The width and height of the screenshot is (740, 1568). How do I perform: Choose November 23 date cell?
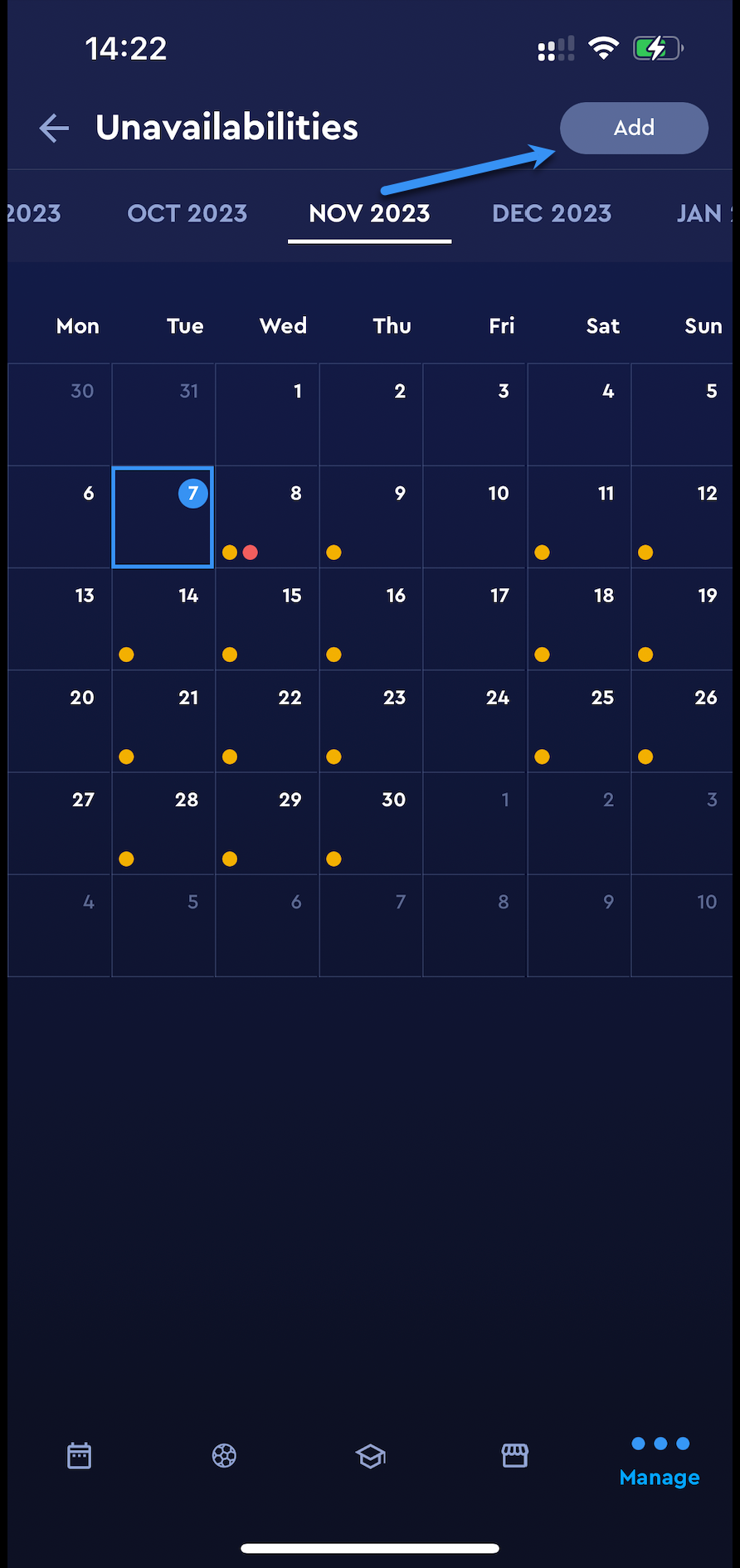pyautogui.click(x=371, y=721)
